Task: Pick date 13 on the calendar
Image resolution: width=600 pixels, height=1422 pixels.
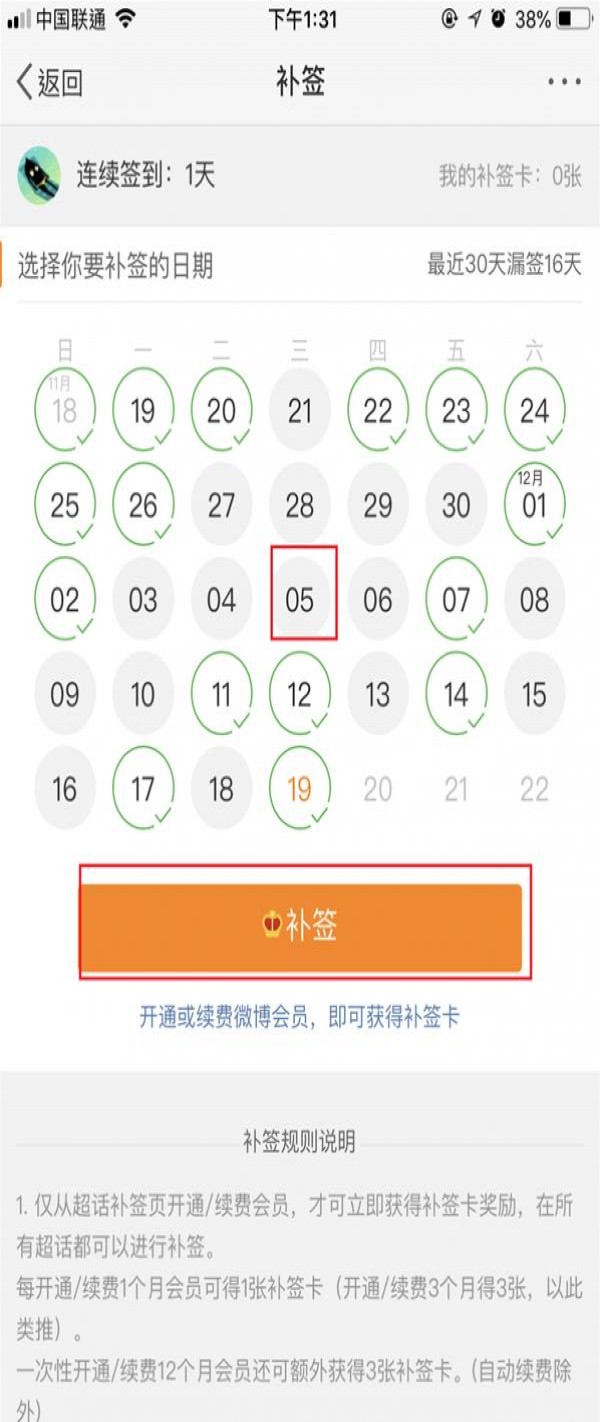Action: 378,694
